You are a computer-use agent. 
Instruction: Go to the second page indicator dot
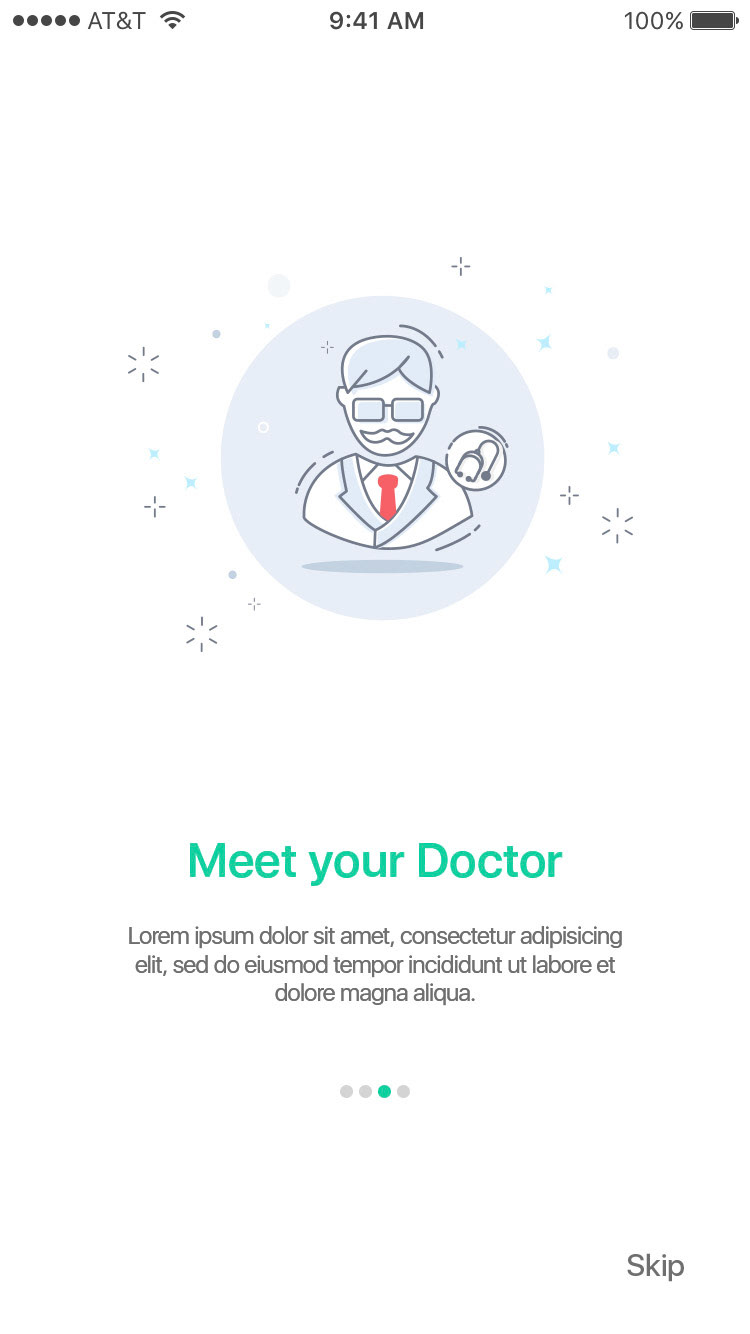click(x=365, y=1091)
